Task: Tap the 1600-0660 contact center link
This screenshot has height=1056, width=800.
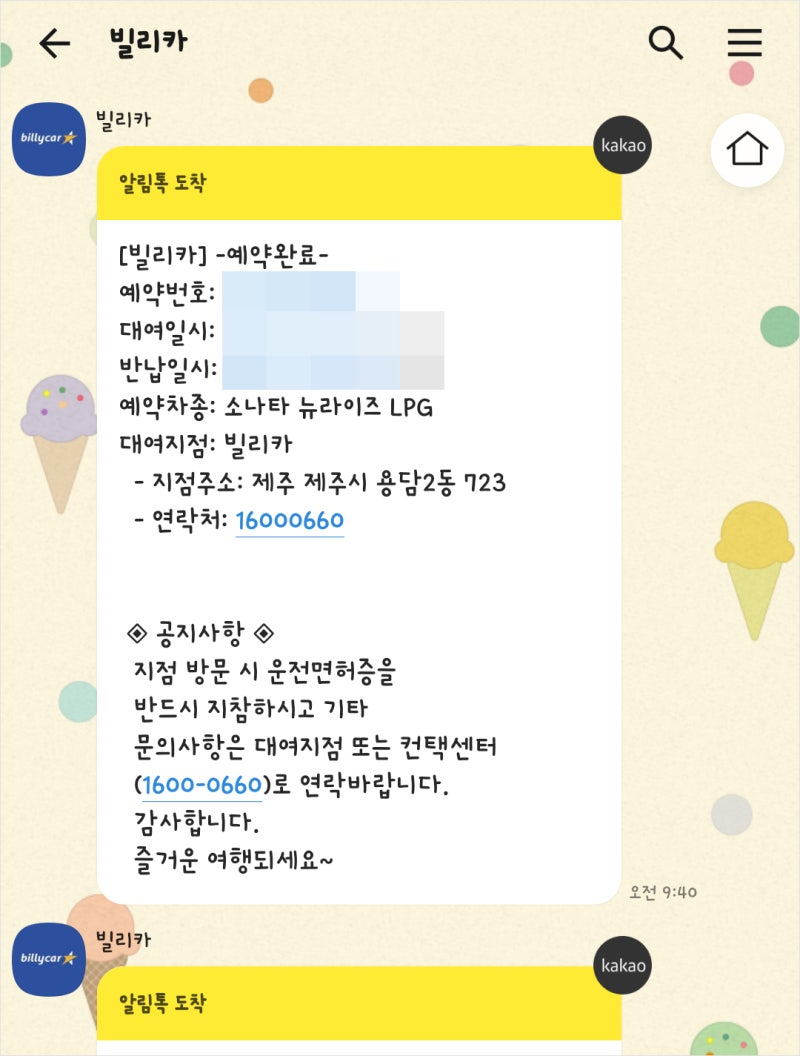Action: click(x=202, y=785)
